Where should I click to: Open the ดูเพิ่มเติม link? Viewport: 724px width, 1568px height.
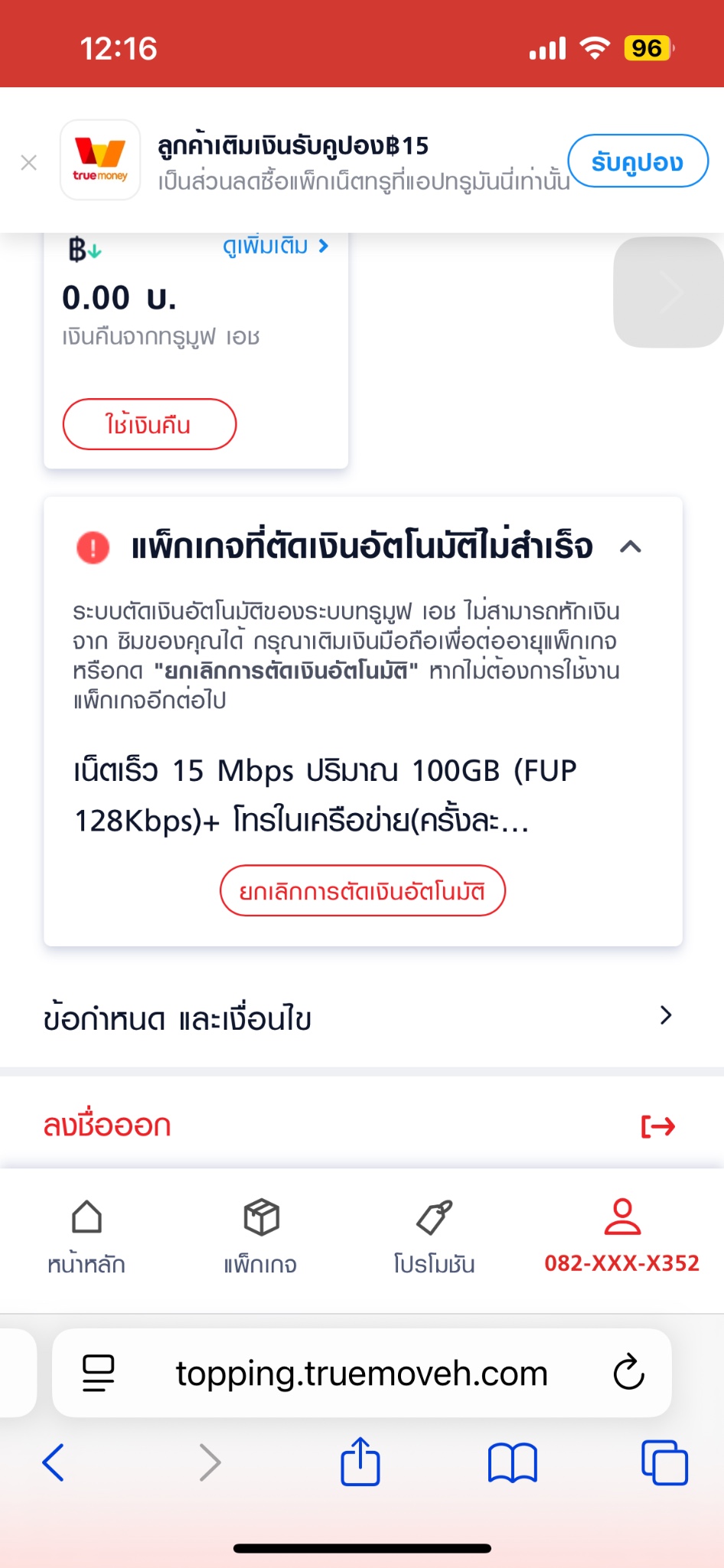(x=276, y=246)
